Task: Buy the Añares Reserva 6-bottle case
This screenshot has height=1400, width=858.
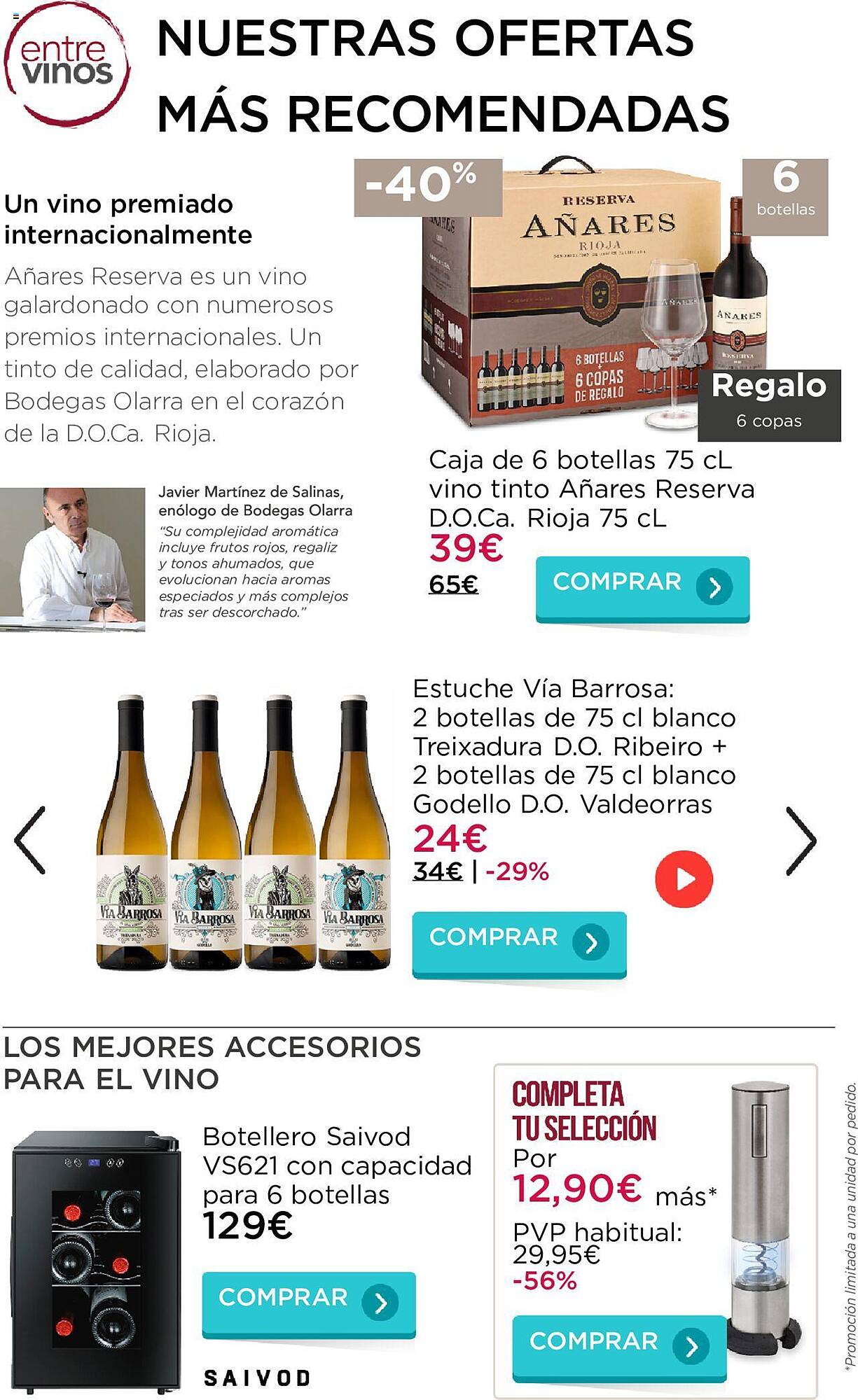Action: [x=642, y=587]
